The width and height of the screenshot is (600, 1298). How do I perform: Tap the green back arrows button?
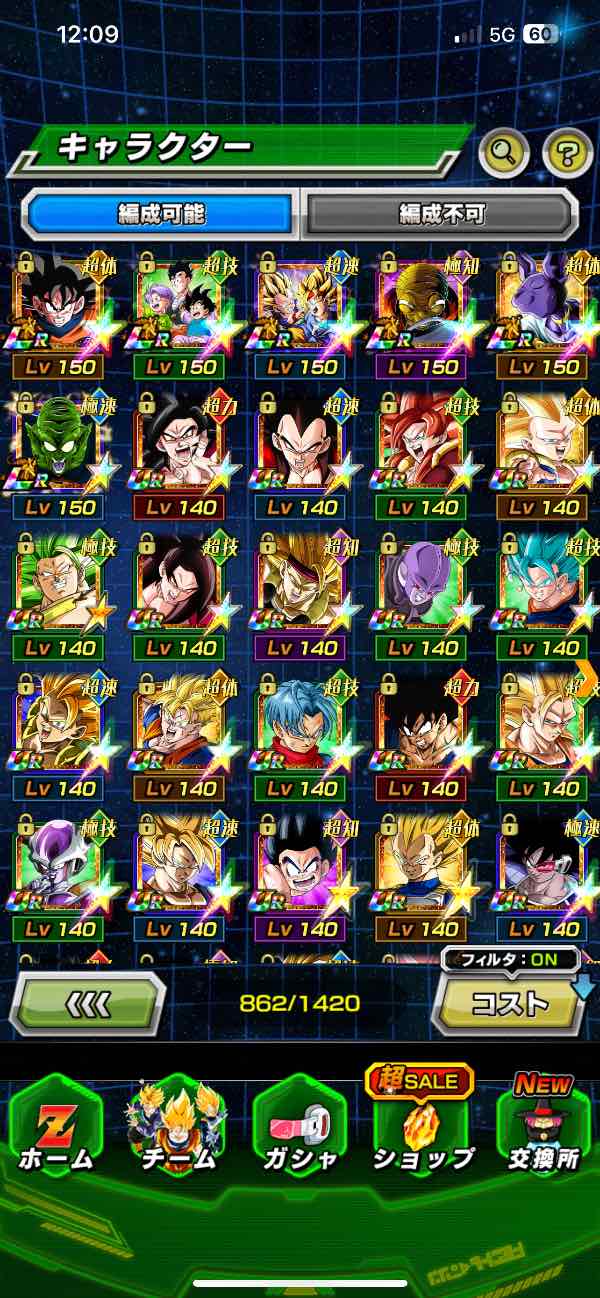click(88, 1003)
